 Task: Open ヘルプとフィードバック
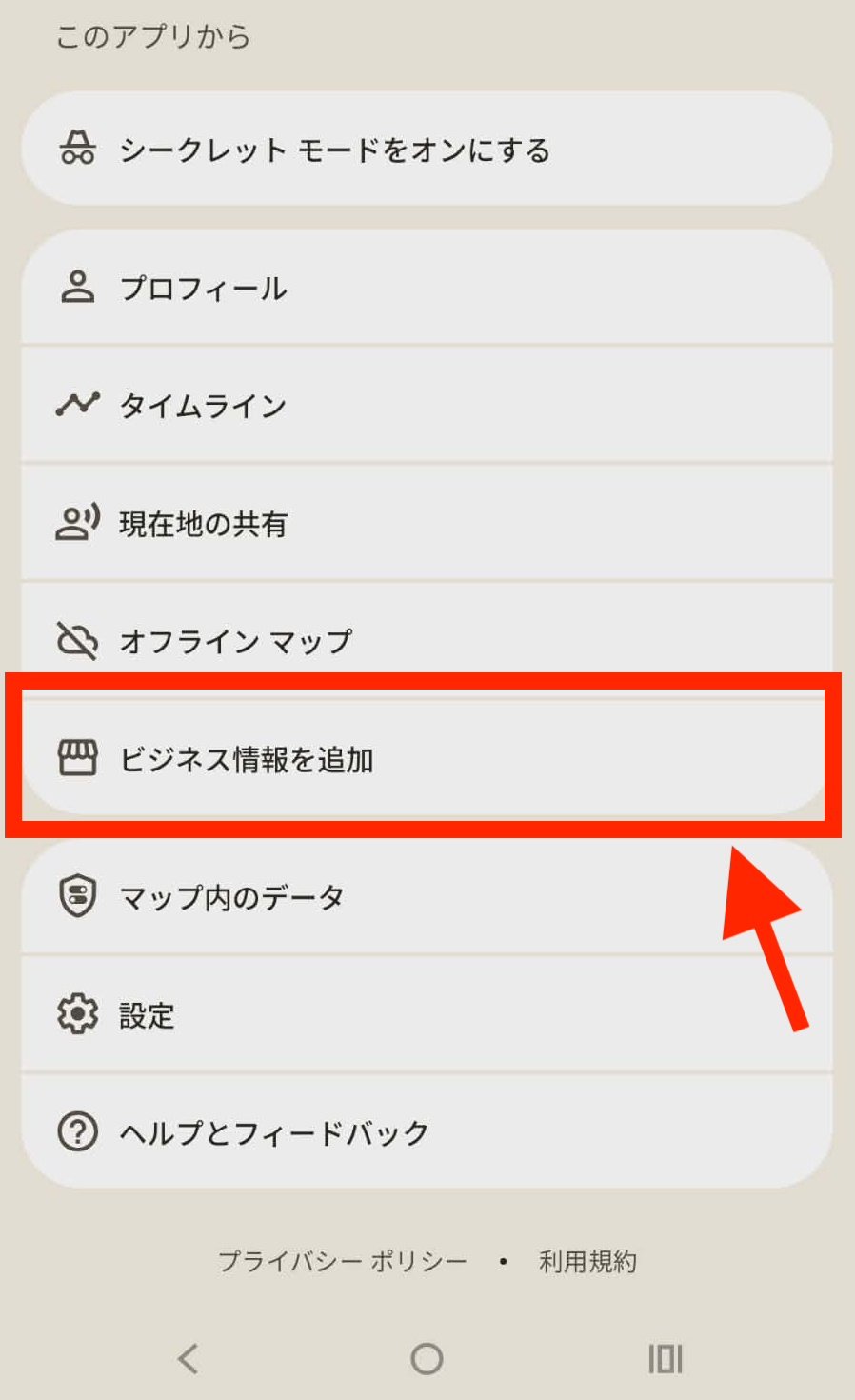point(427,1132)
